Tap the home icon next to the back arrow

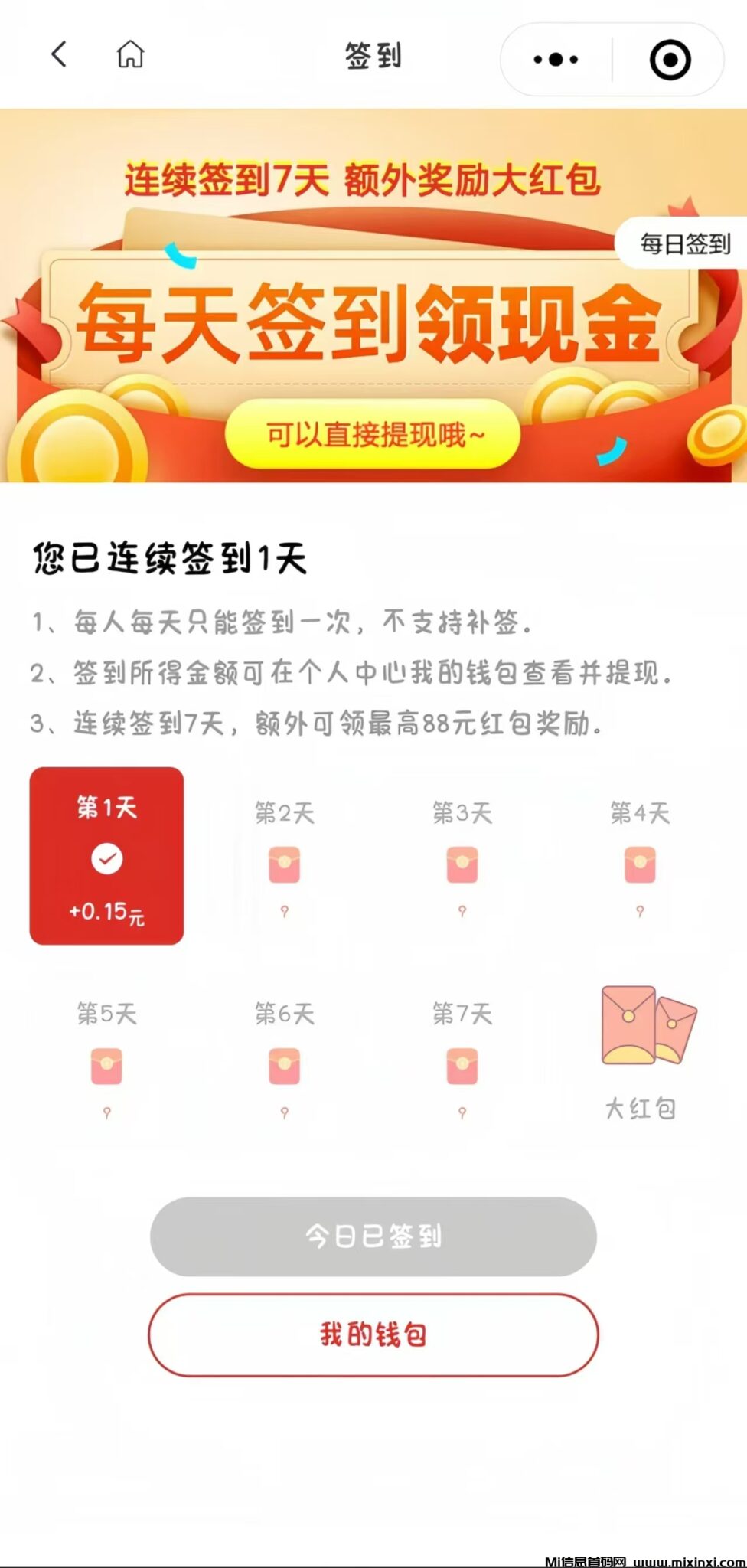(129, 56)
